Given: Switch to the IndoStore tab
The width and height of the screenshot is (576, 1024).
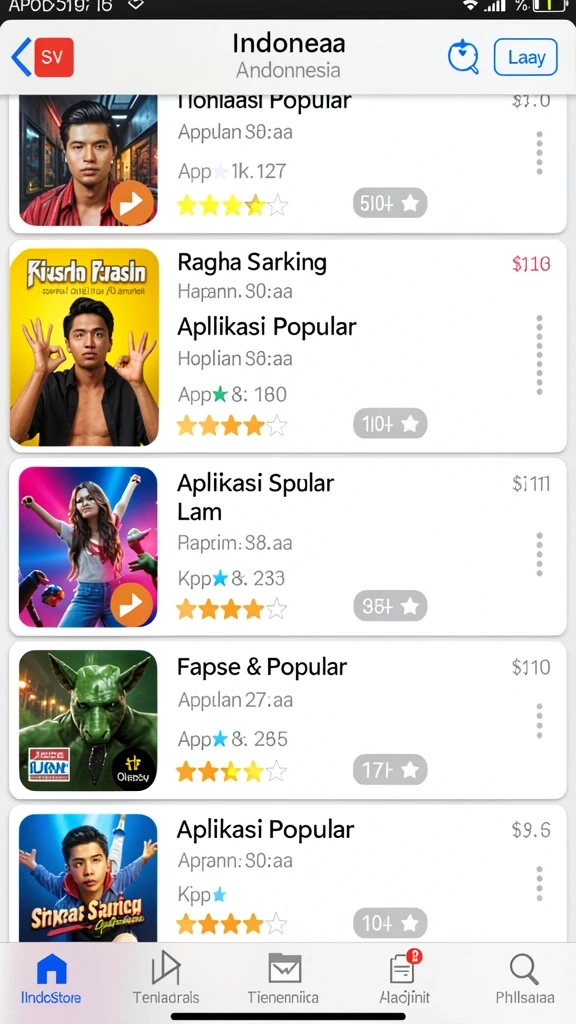Looking at the screenshot, I should [51, 978].
